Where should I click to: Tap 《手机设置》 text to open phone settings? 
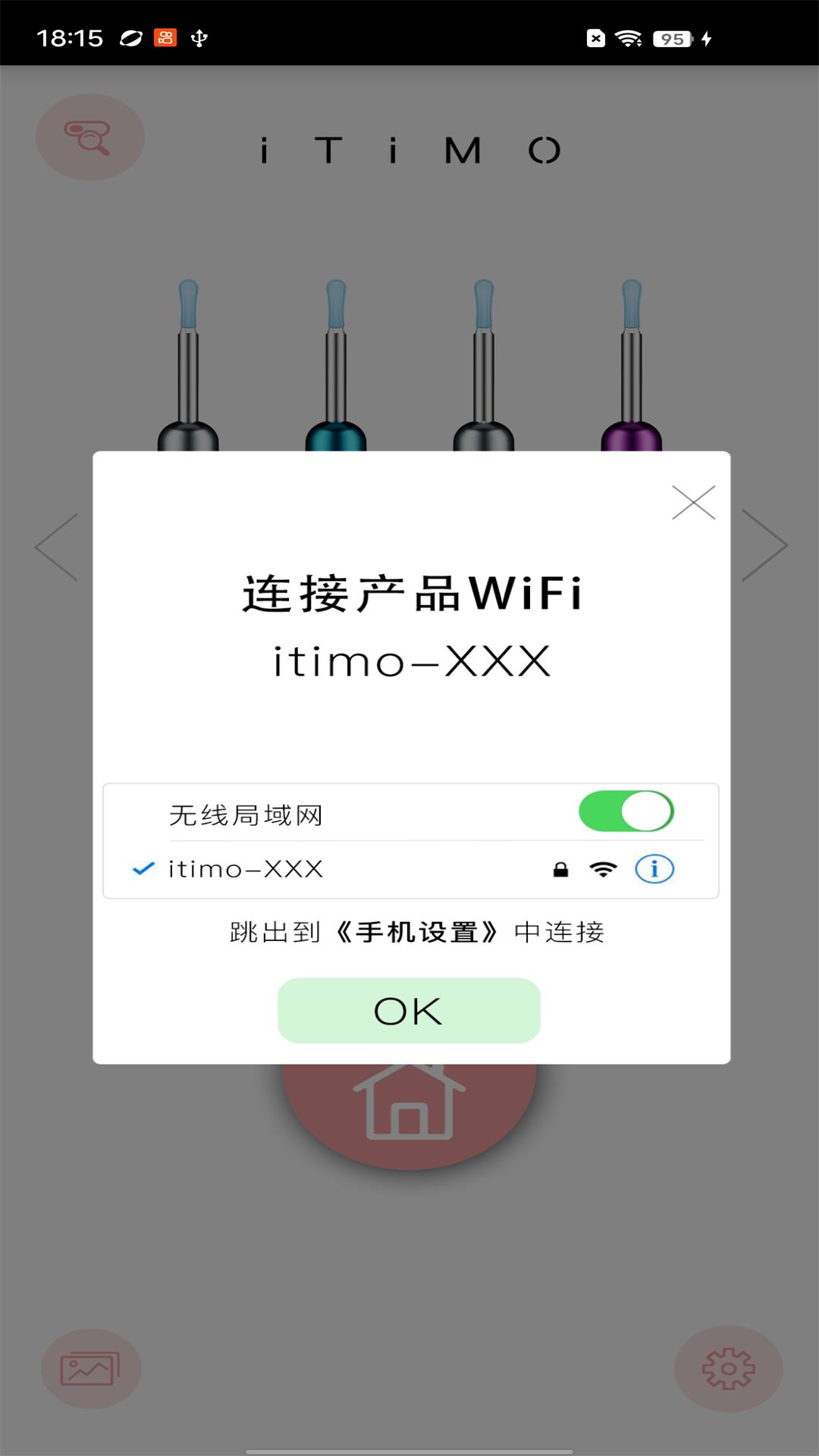416,934
